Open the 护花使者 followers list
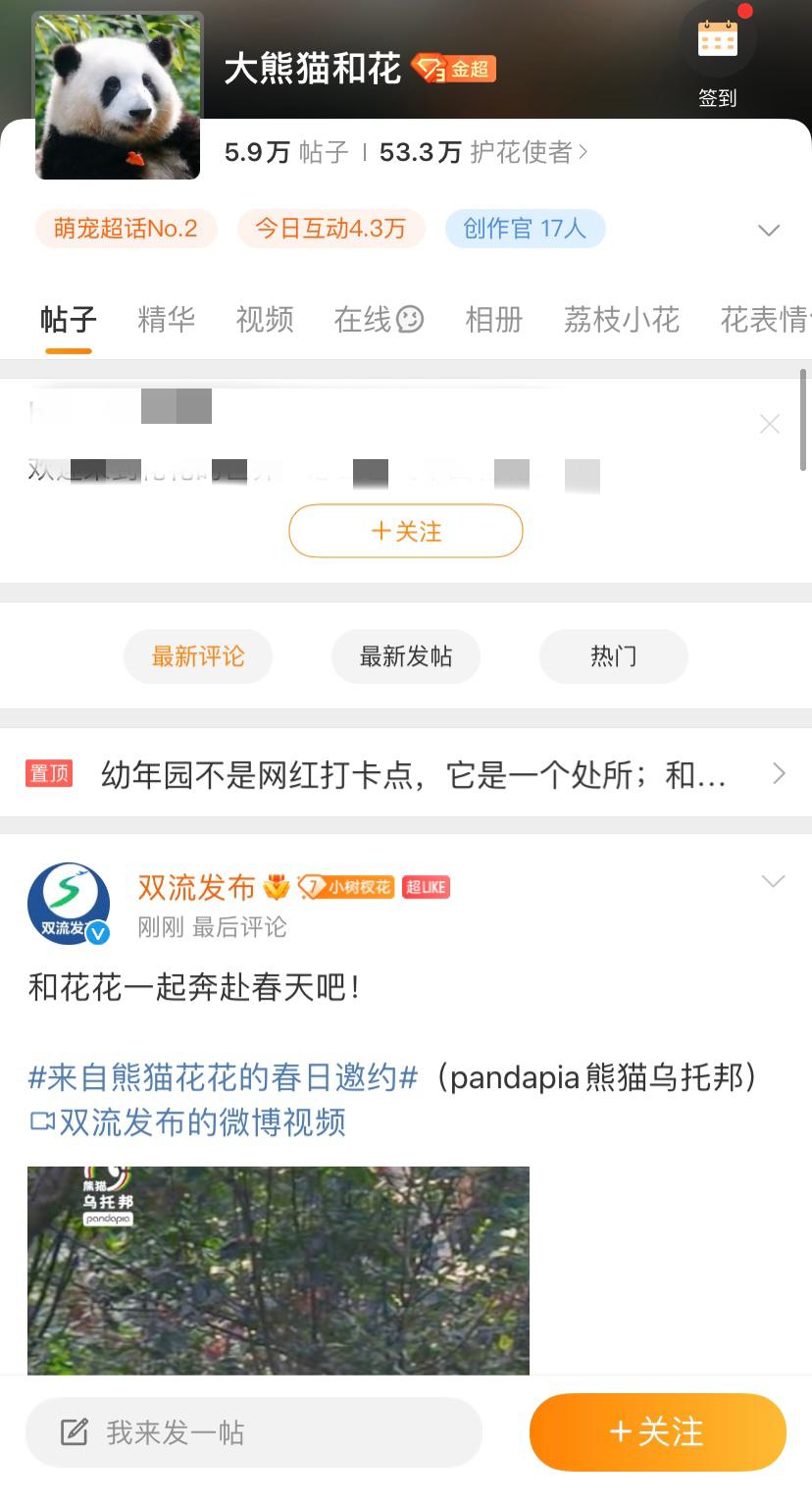812x1506 pixels. (528, 152)
